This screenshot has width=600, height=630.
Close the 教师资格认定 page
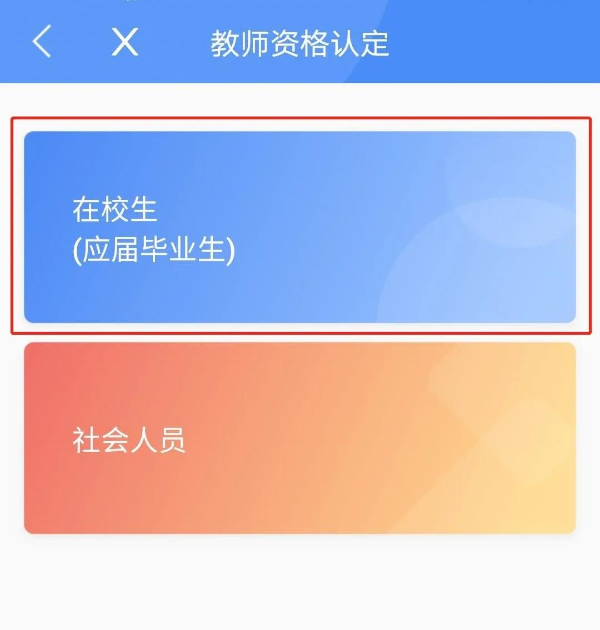[125, 42]
